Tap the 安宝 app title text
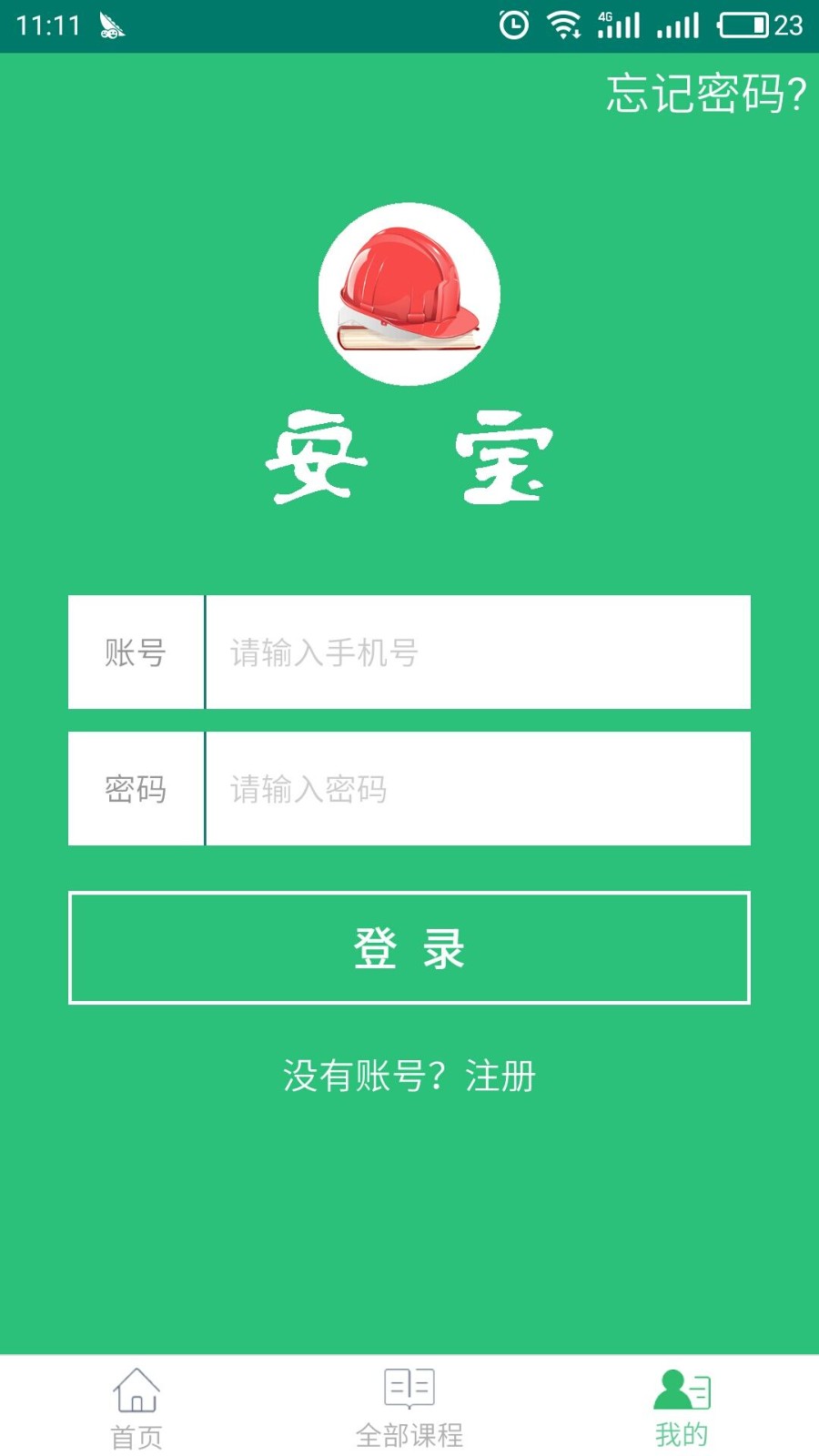This screenshot has height=1456, width=819. [x=409, y=460]
